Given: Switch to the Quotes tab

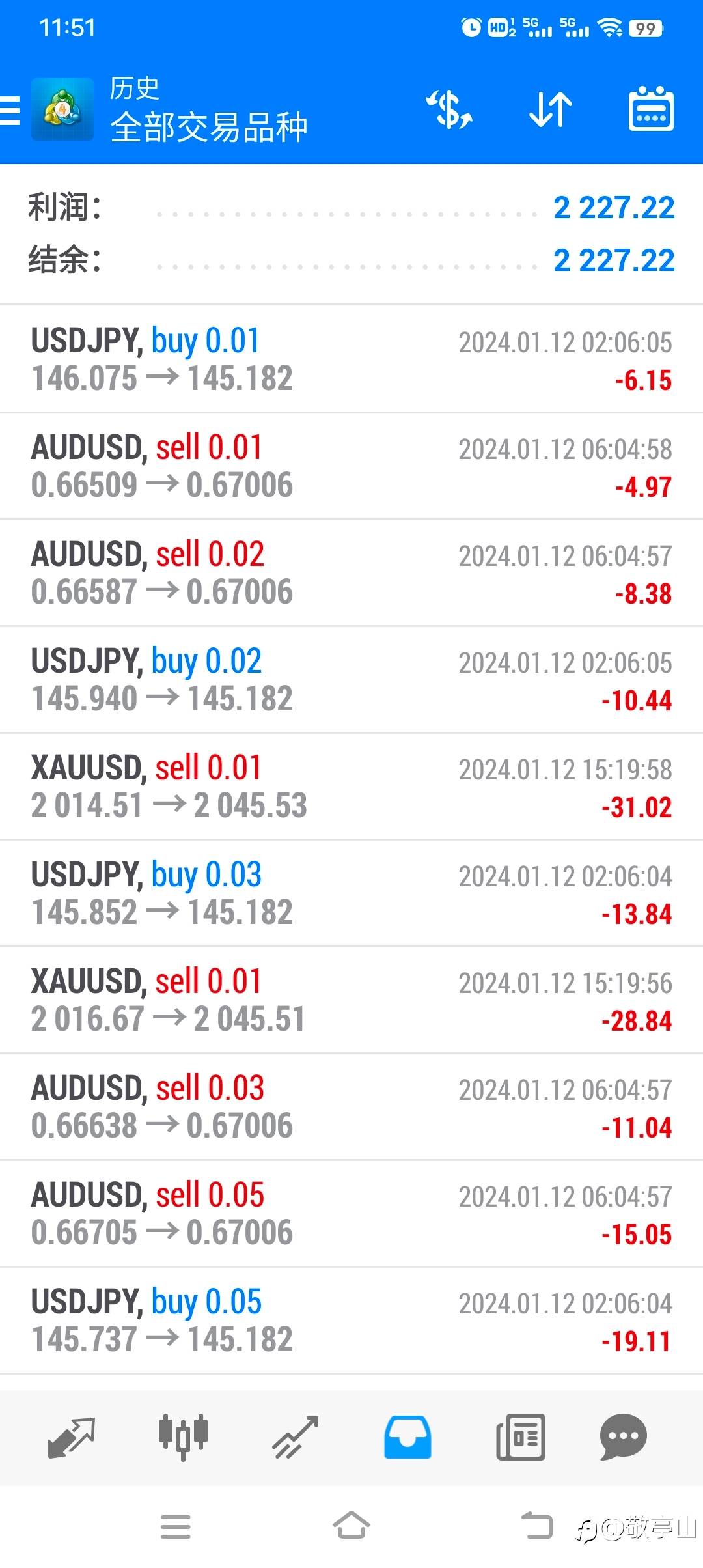Looking at the screenshot, I should pos(72,1436).
